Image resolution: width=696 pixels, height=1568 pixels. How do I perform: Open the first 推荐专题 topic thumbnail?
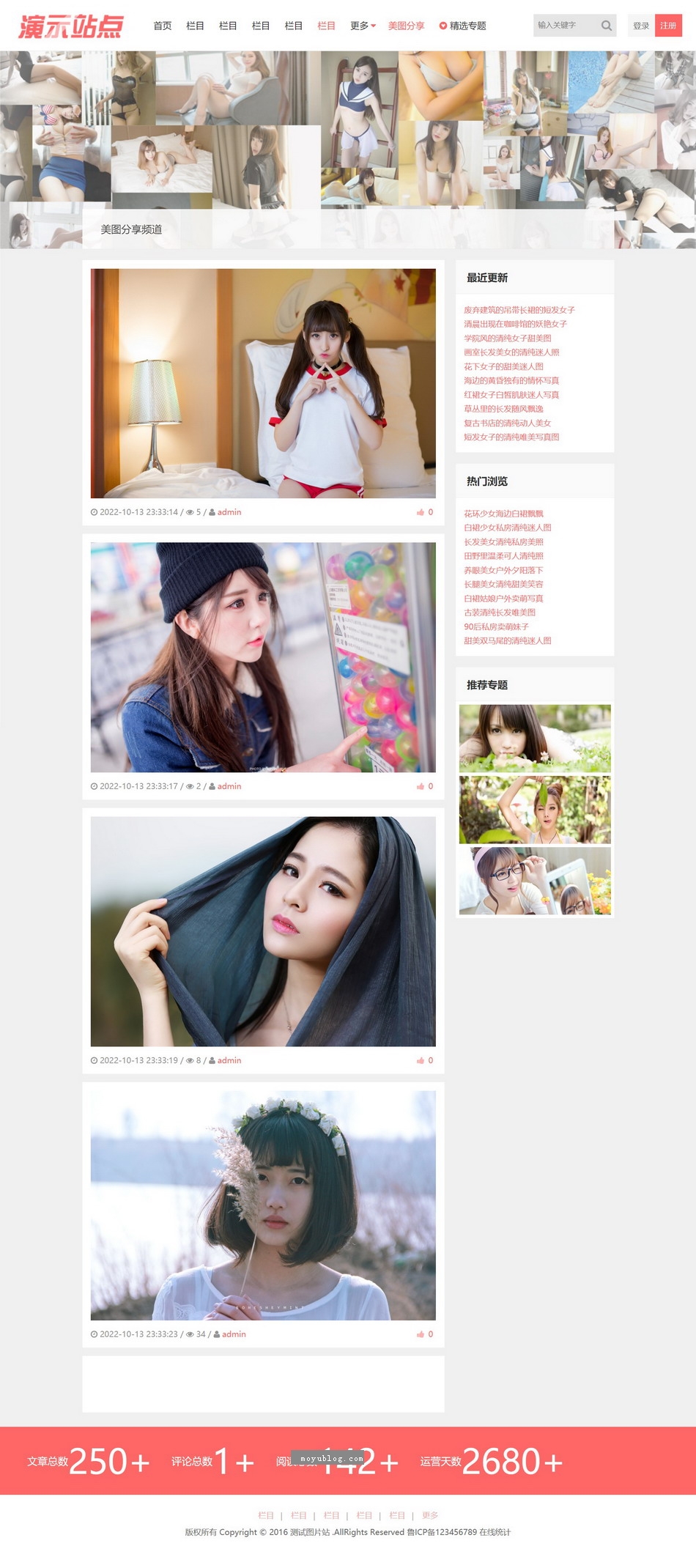[x=535, y=738]
